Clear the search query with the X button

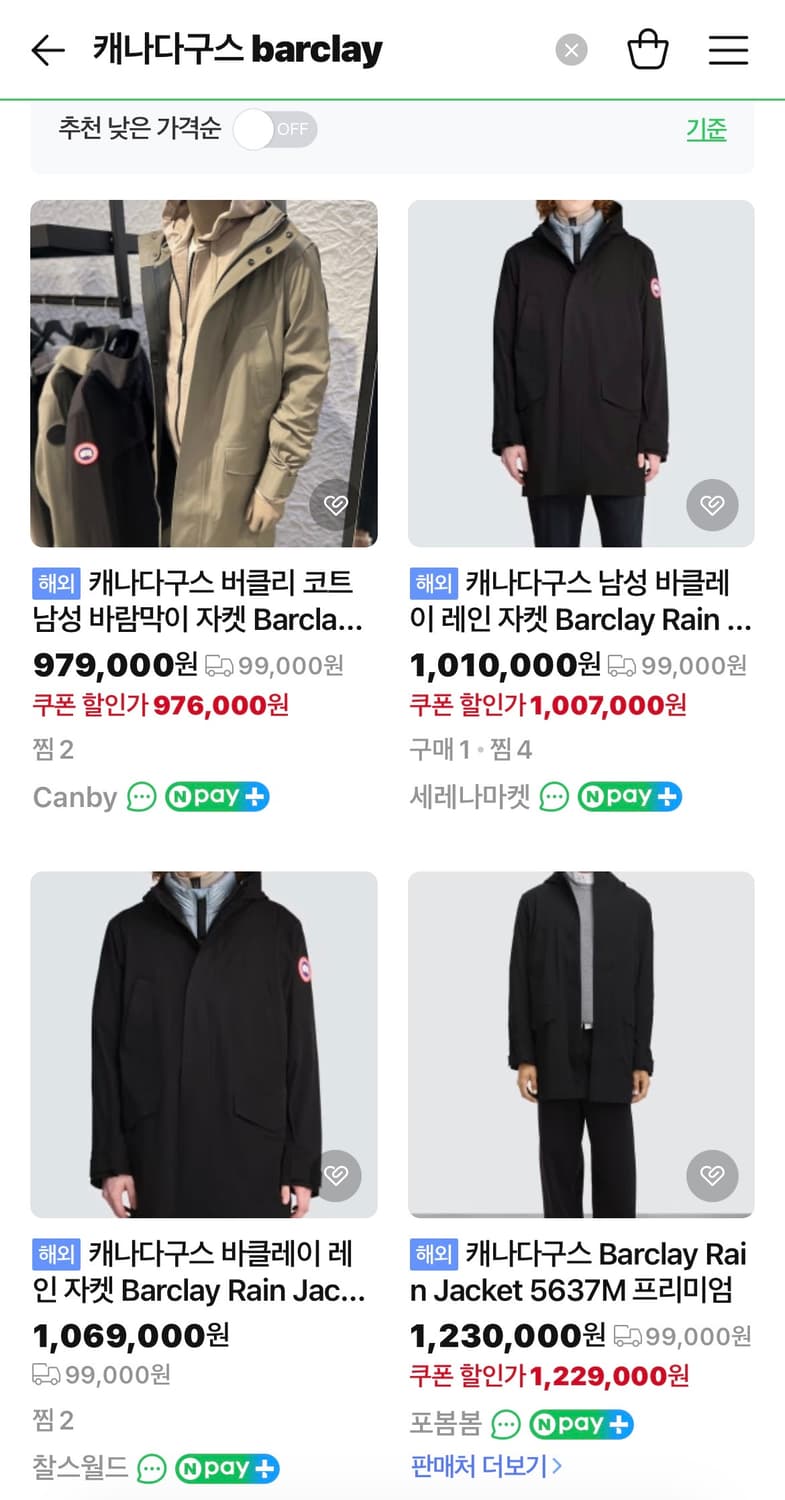coord(571,50)
